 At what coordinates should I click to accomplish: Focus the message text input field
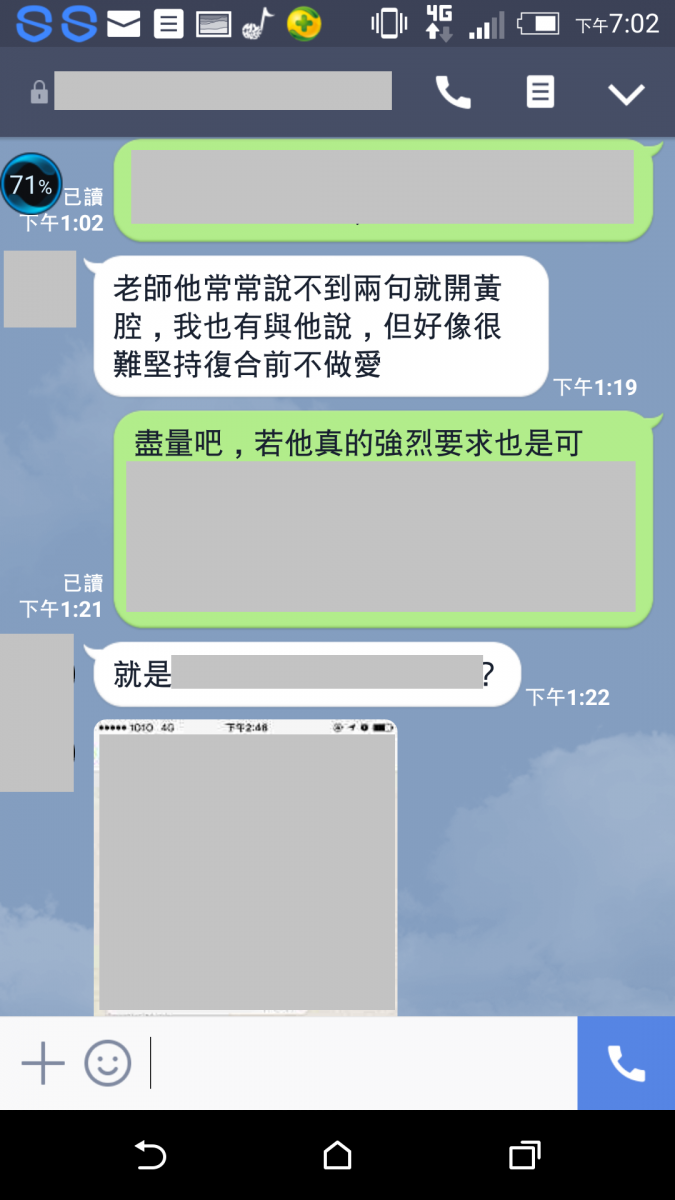point(360,1063)
